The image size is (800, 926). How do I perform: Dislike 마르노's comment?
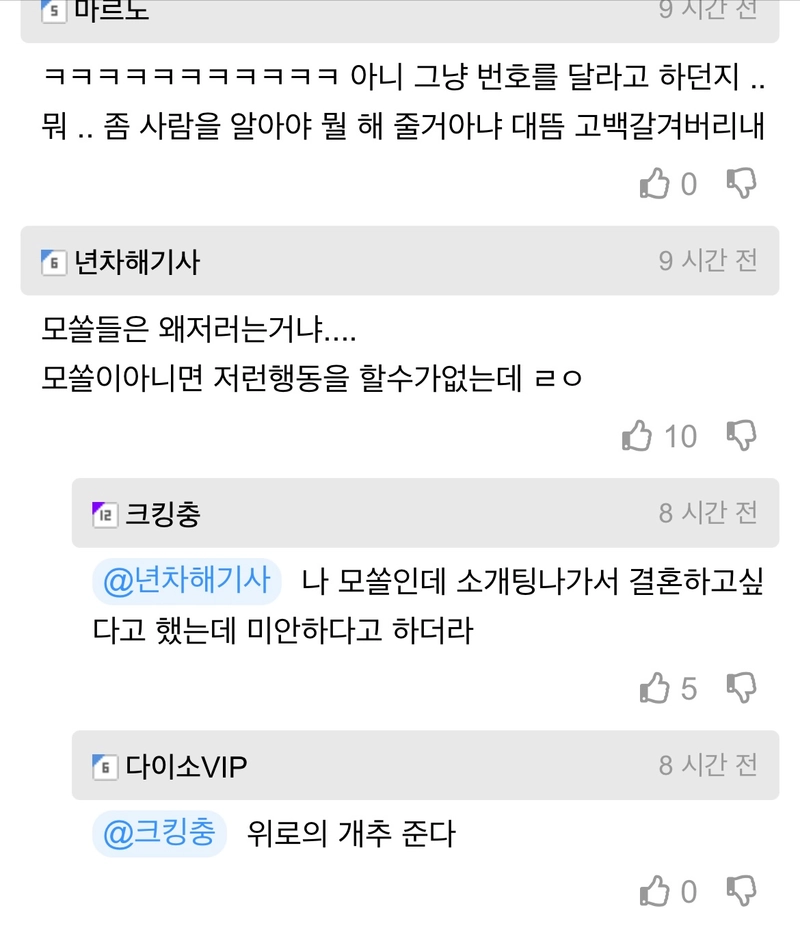click(x=741, y=183)
